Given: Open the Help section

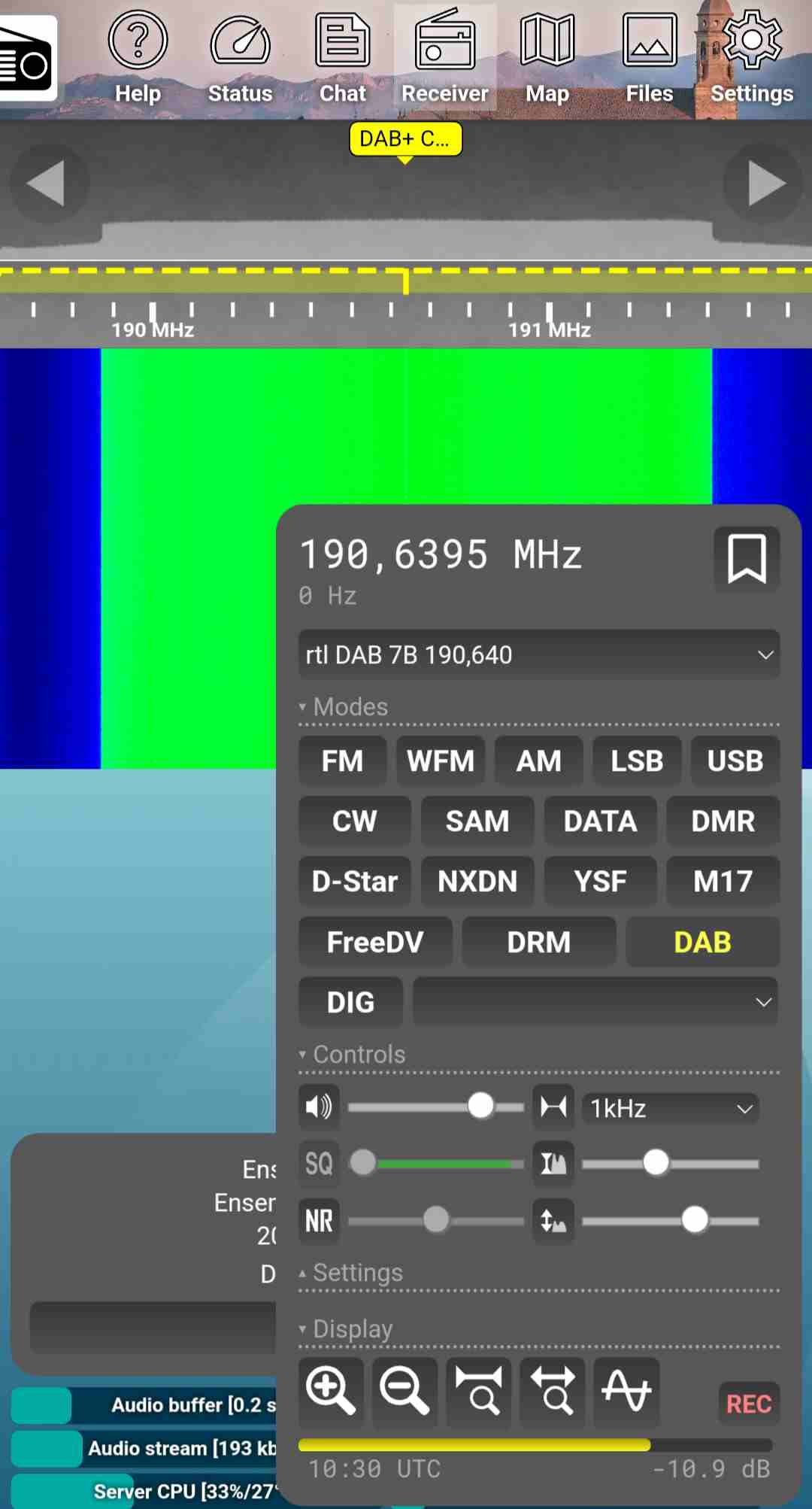Looking at the screenshot, I should [x=138, y=58].
